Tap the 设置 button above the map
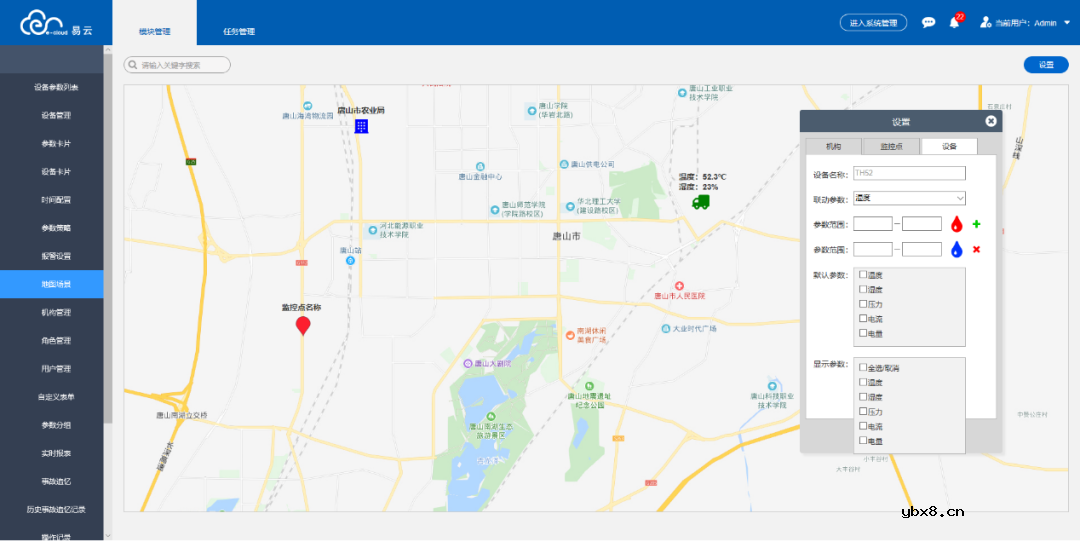 tap(1045, 65)
